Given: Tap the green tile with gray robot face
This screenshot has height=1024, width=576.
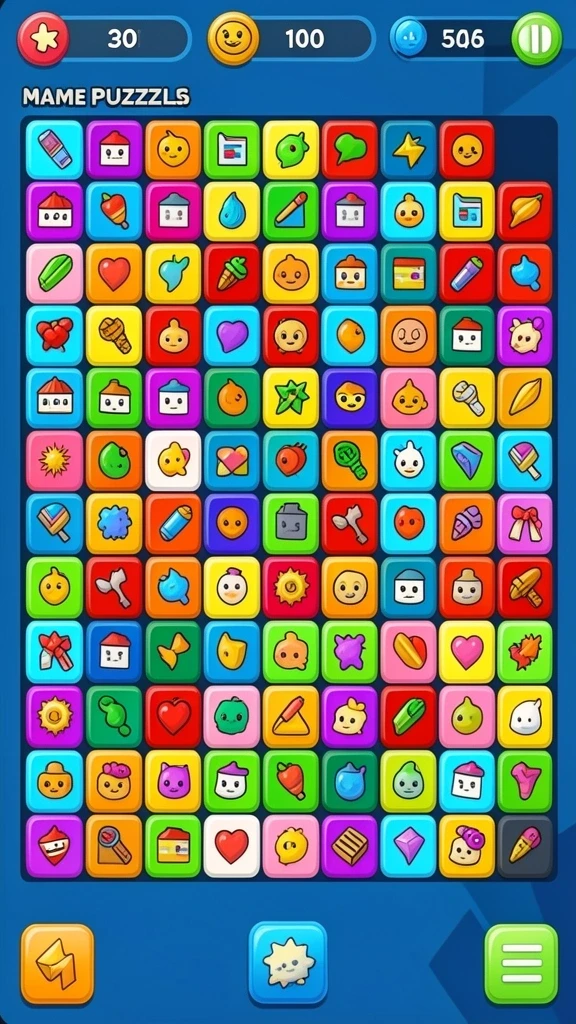Looking at the screenshot, I should pyautogui.click(x=291, y=524).
